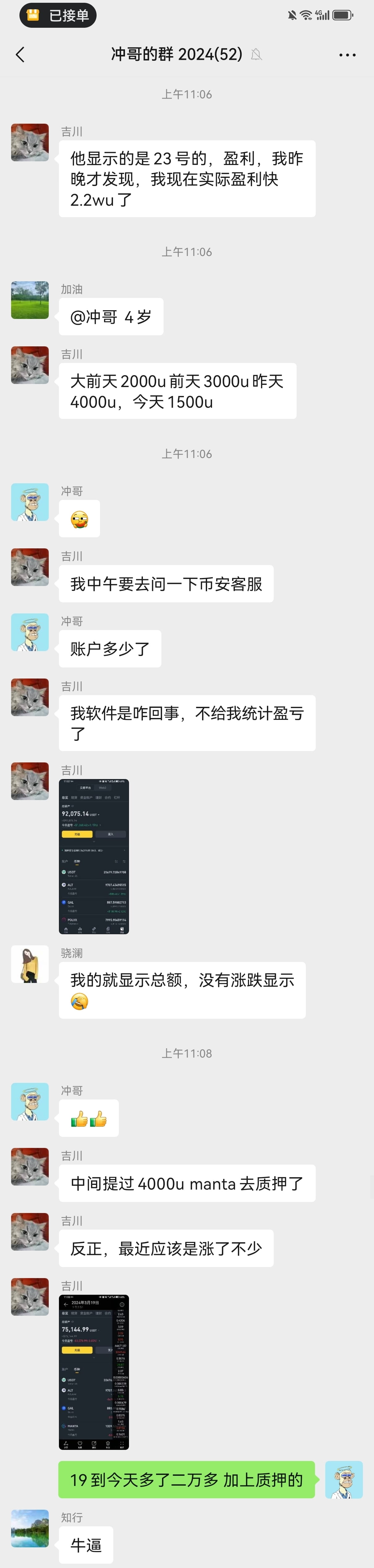Tap 骁澜's avatar to view profile
Viewport: 374px width, 1568px height.
click(30, 964)
